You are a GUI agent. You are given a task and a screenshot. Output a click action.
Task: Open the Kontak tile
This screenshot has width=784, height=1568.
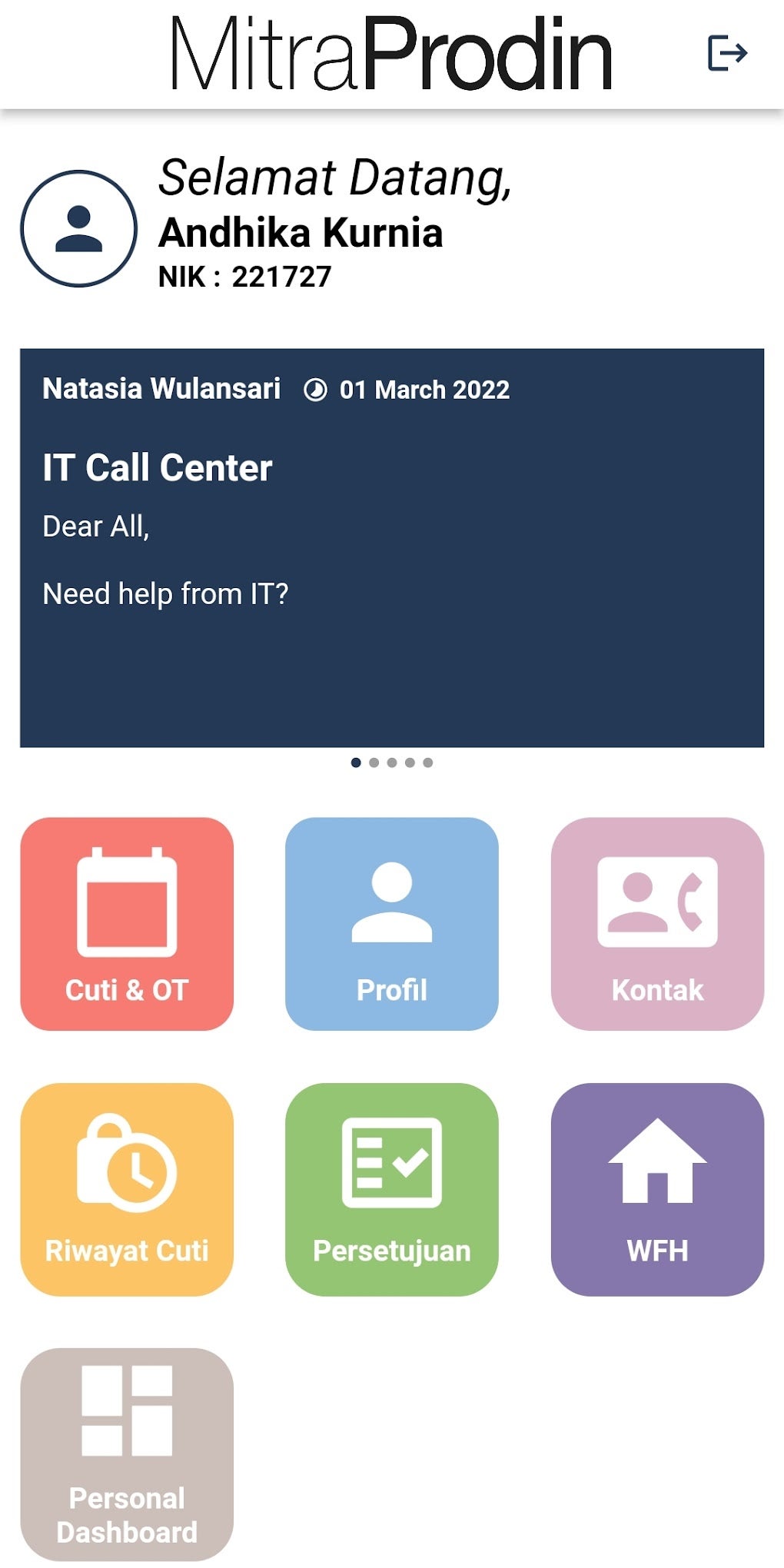(x=657, y=923)
